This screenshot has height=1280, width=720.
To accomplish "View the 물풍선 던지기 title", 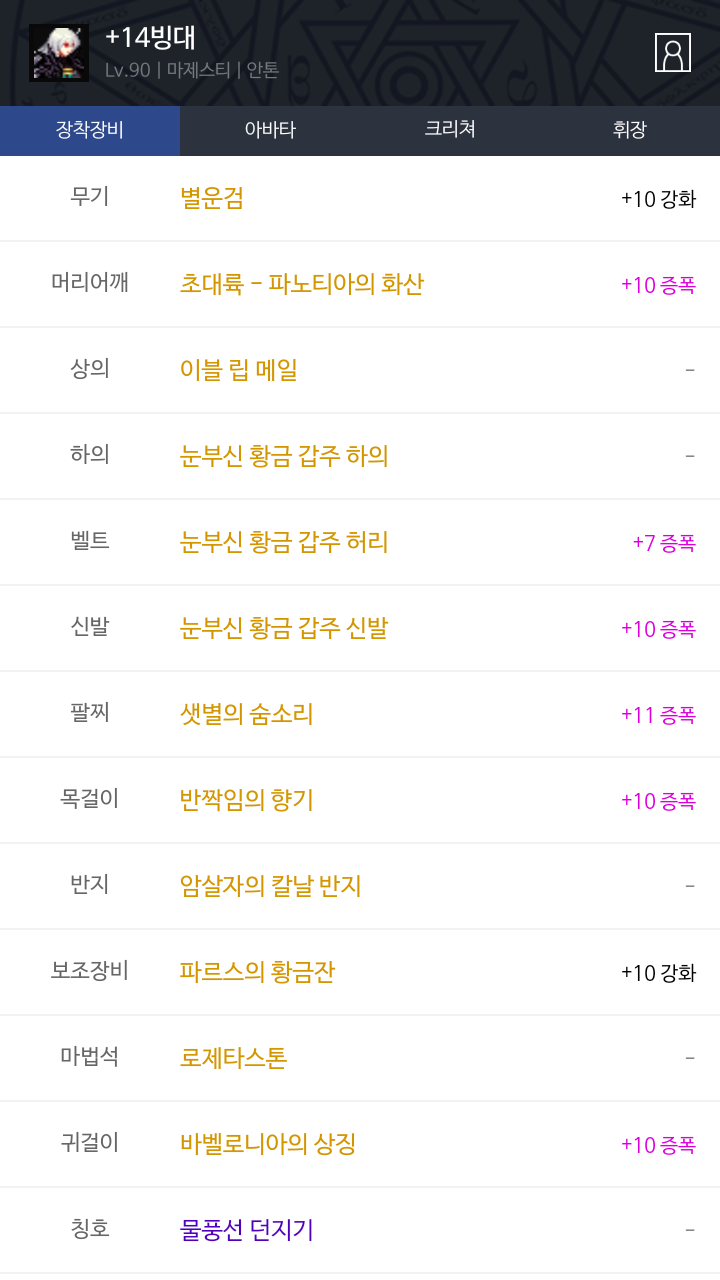I will pos(247,1230).
